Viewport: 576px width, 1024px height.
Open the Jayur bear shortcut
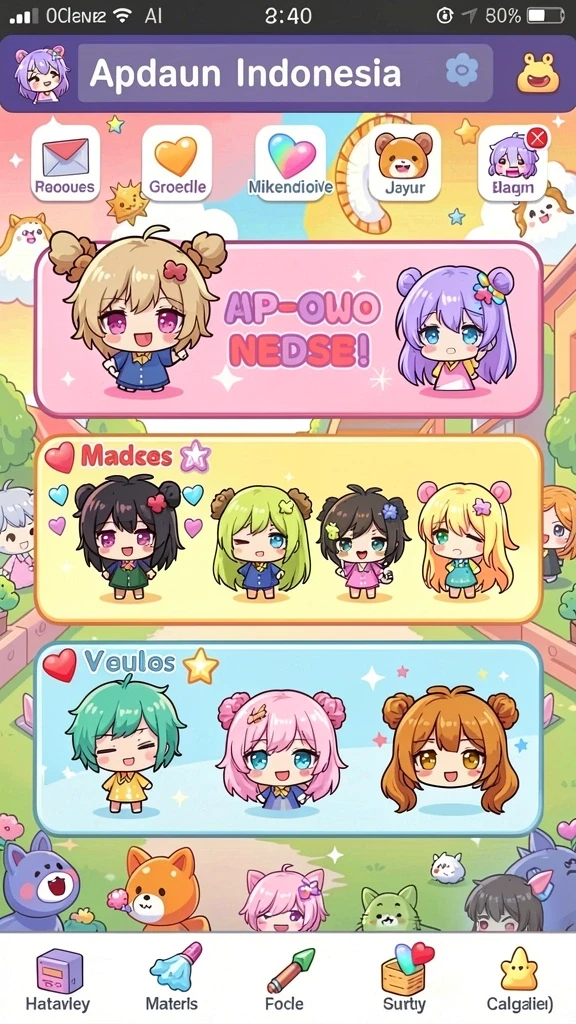(404, 163)
